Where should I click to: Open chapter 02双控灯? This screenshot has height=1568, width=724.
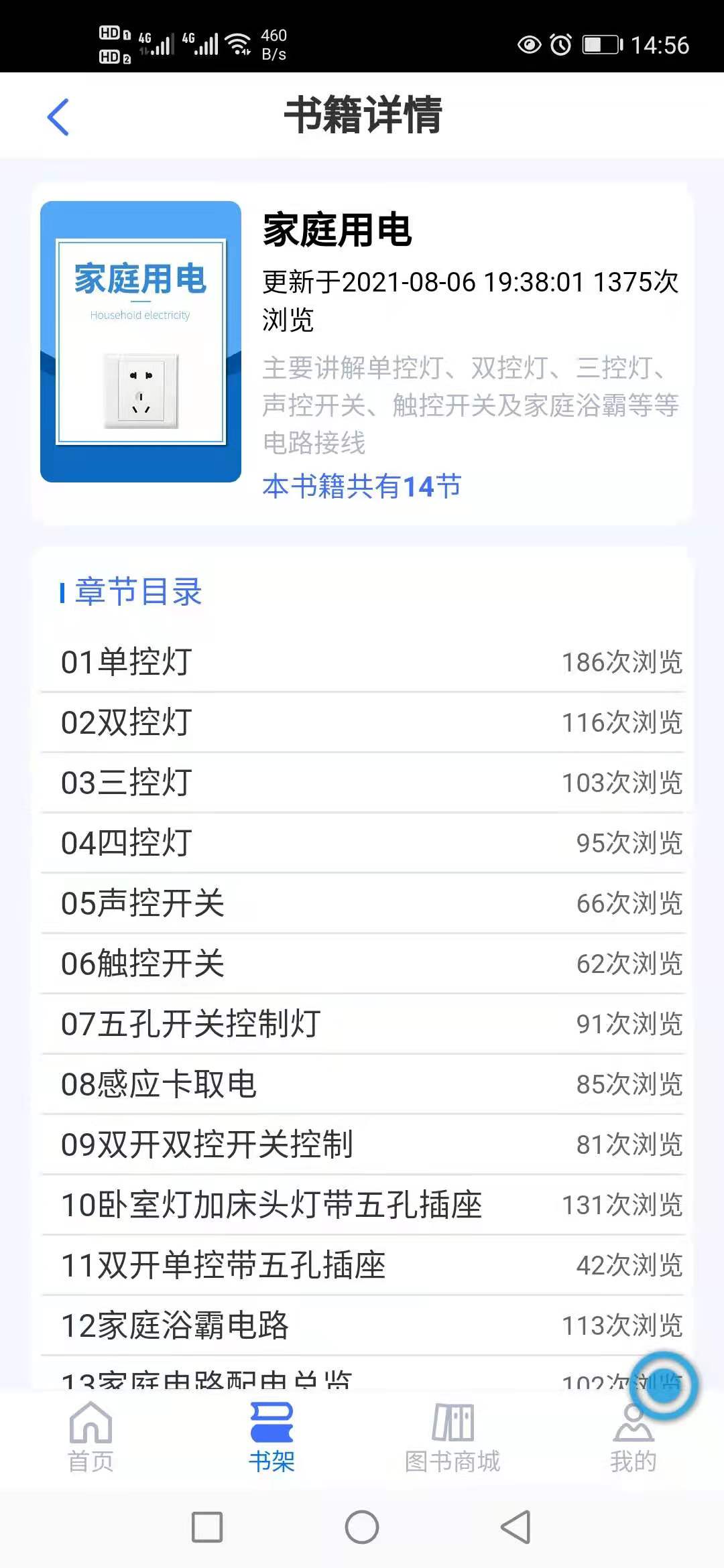click(362, 722)
